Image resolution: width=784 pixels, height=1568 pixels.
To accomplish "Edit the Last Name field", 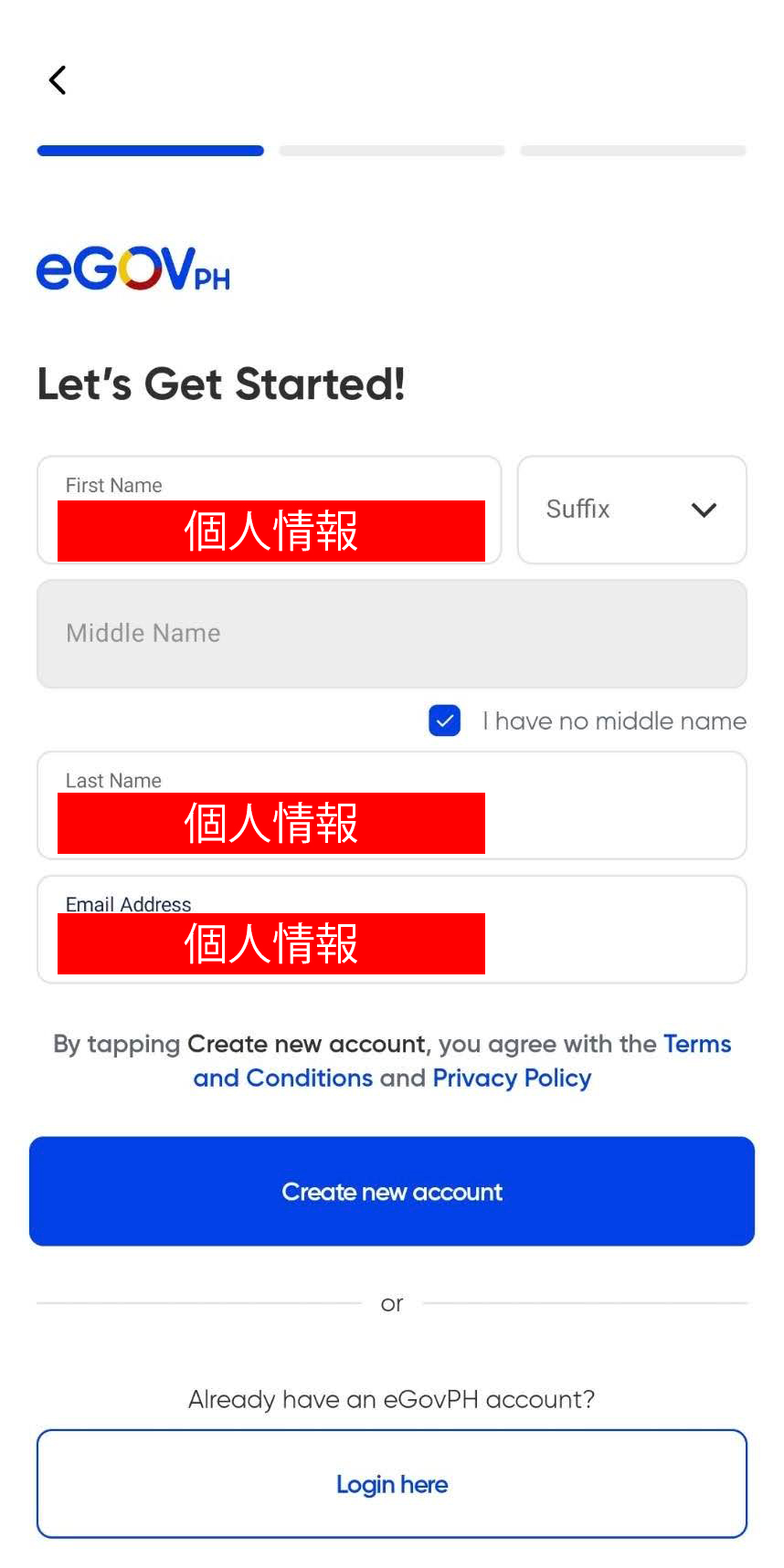I will 392,805.
